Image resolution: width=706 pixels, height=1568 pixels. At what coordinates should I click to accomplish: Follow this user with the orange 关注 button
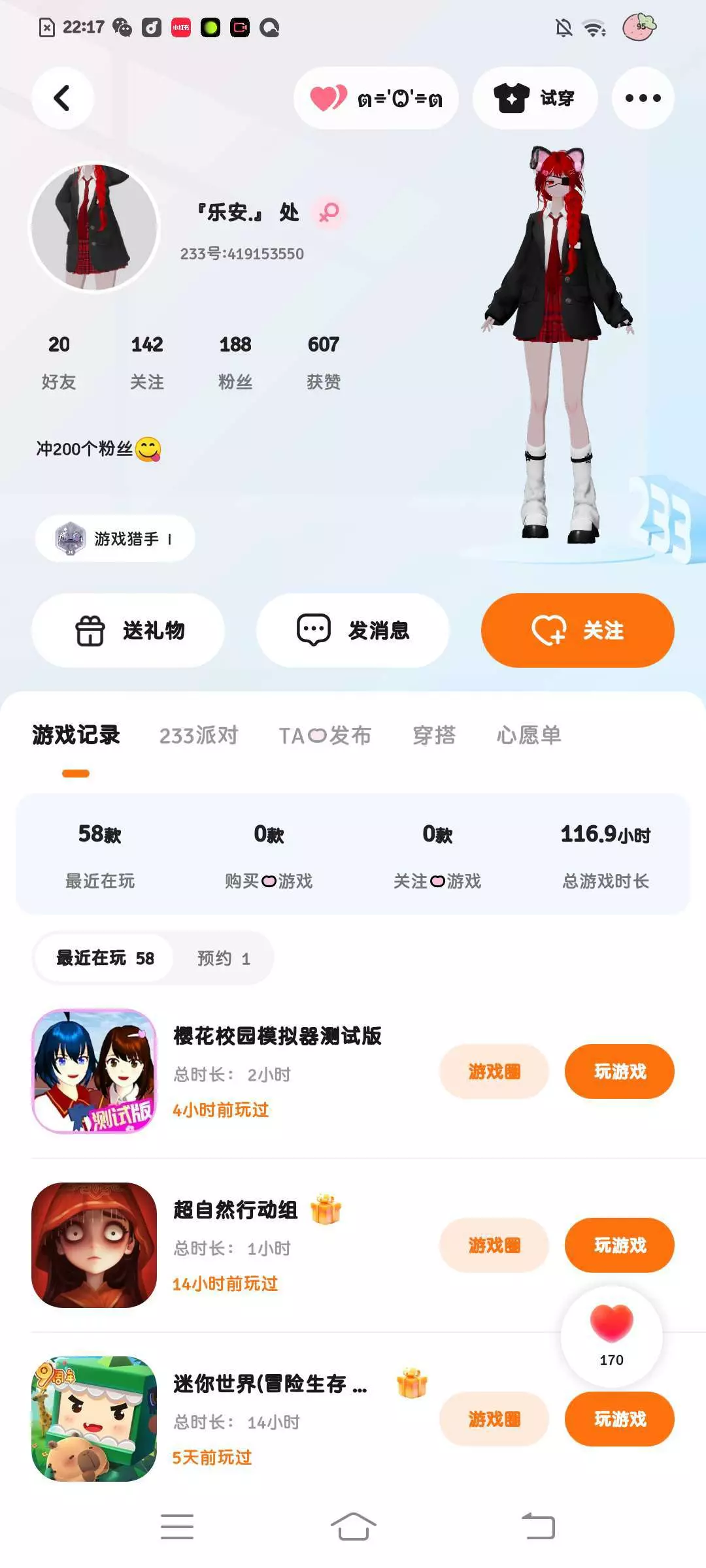[578, 630]
